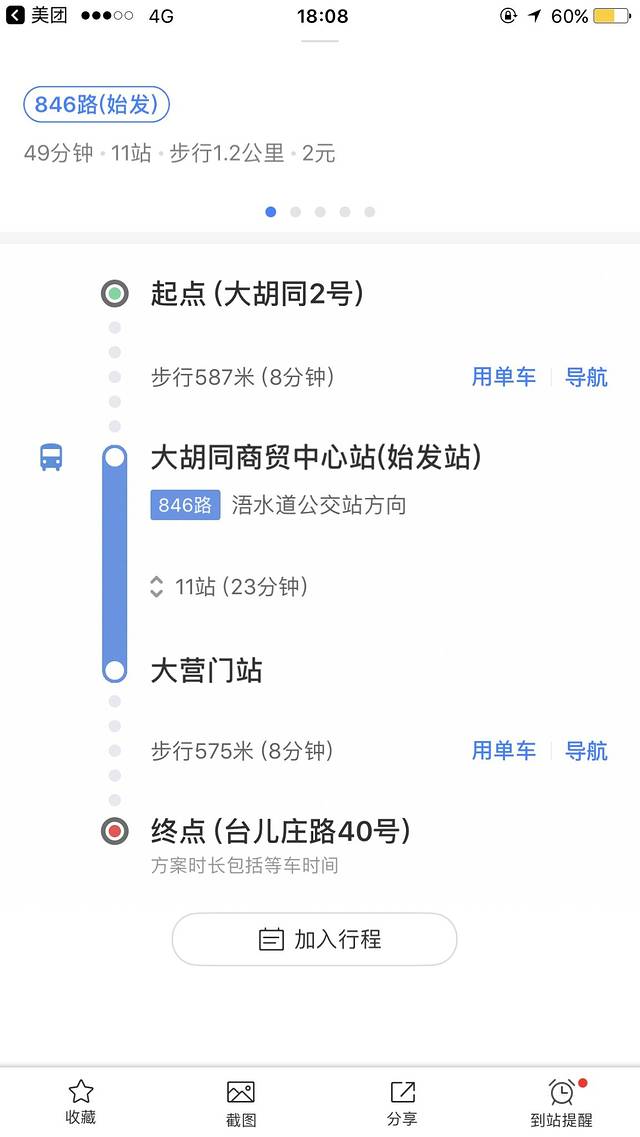Add route with 加入行程 button
Viewport: 640px width, 1137px height.
314,939
